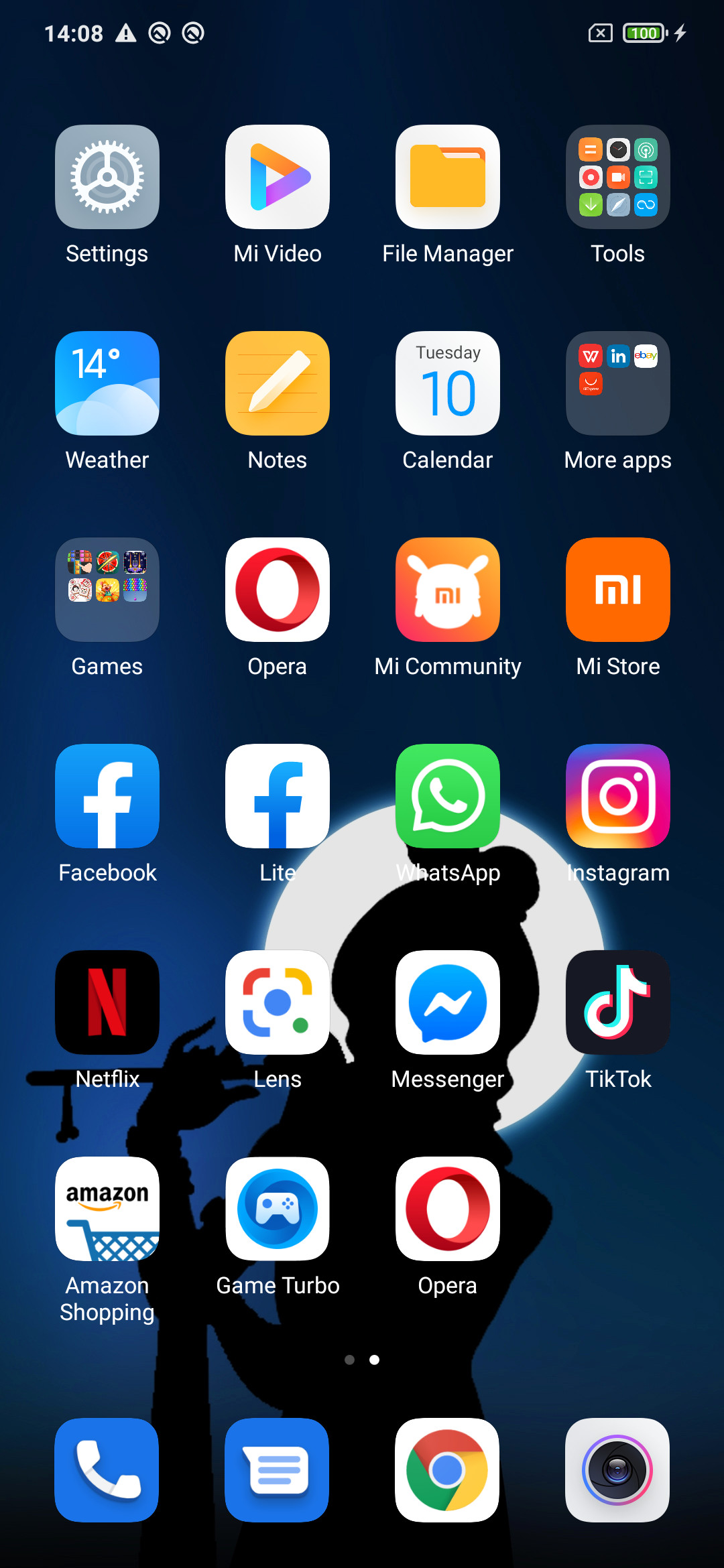Open the Chrome browser in the dock
This screenshot has width=724, height=1568.
(x=447, y=1470)
